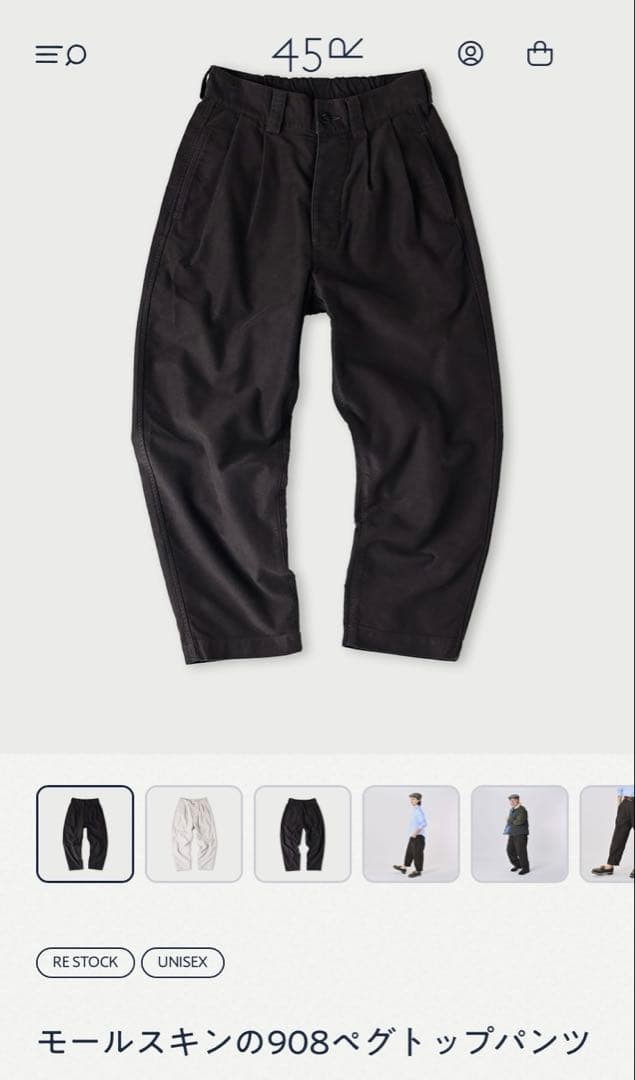635x1080 pixels.
Task: Tap the RE STOCK chip
Action: click(x=85, y=962)
